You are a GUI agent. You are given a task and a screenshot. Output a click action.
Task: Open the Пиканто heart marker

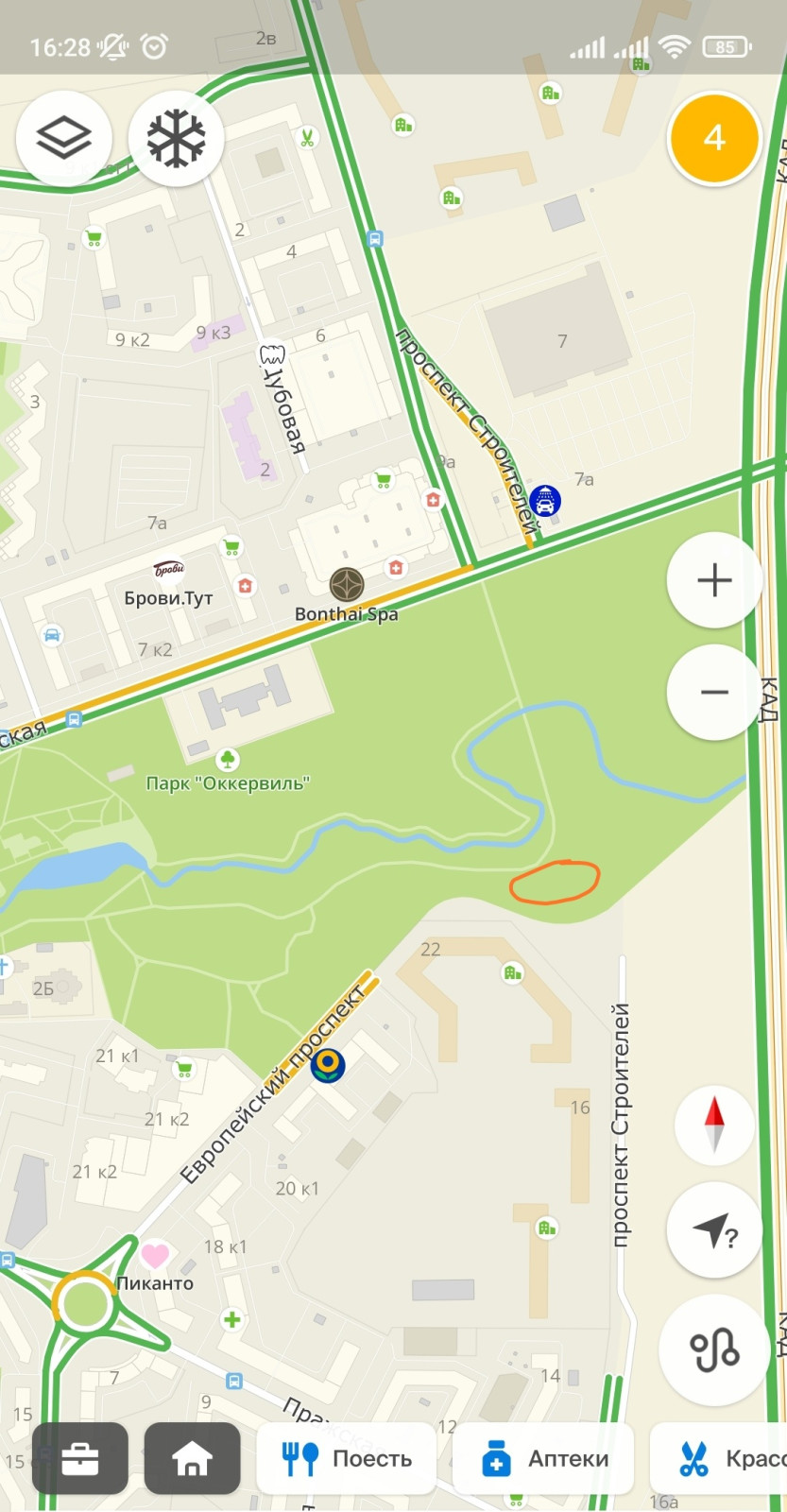tap(155, 1256)
